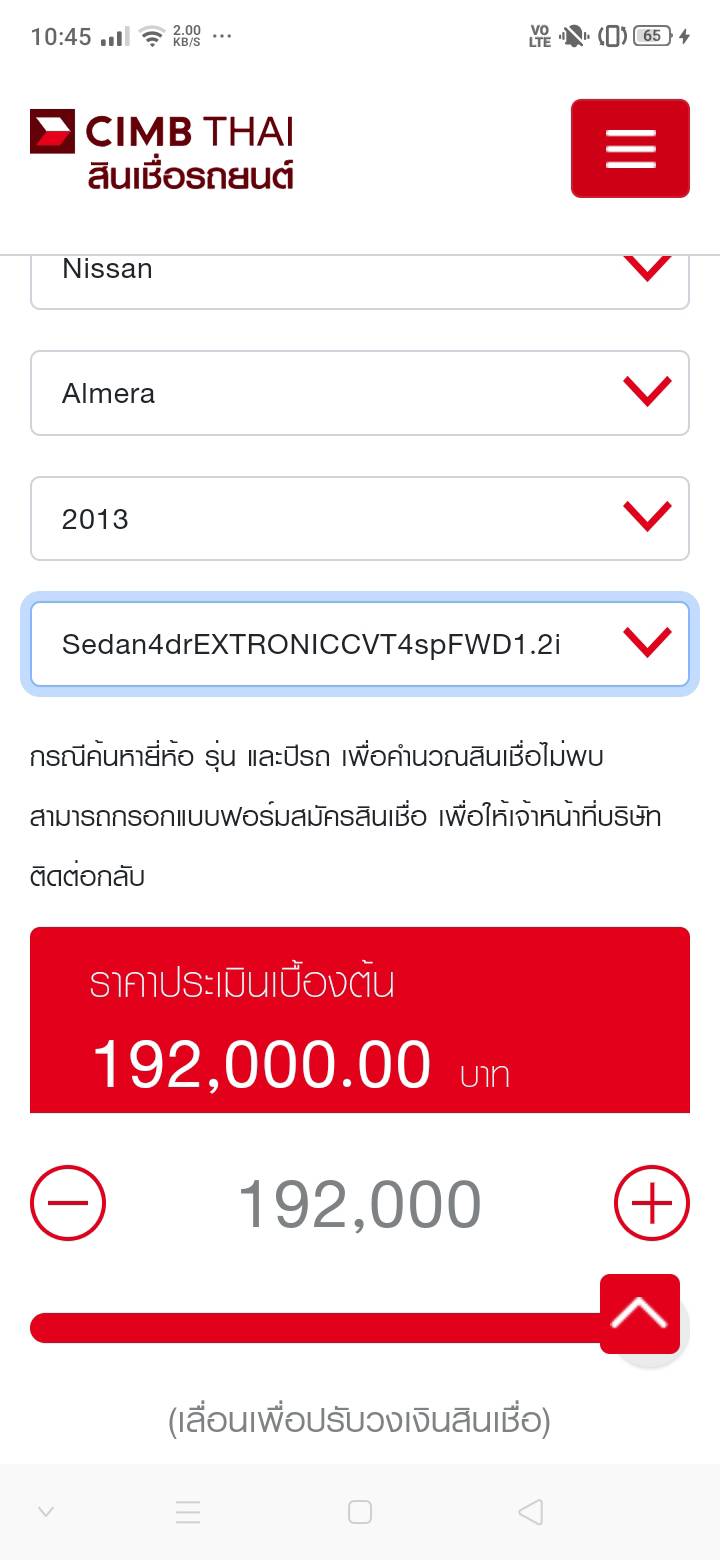The width and height of the screenshot is (720, 1560).
Task: Jump back to top with the arrow button
Action: [640, 1314]
